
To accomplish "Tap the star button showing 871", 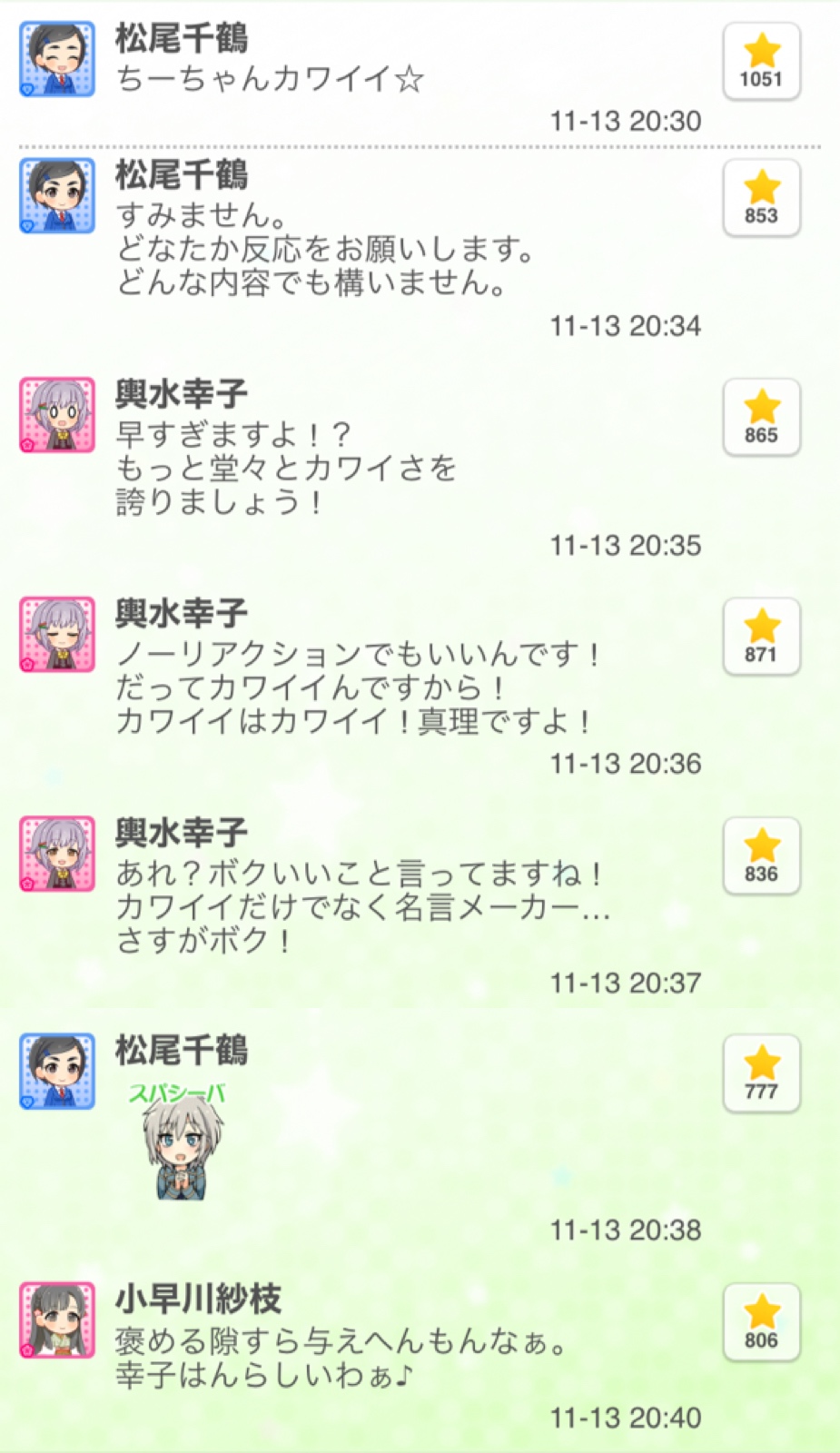I will [761, 637].
